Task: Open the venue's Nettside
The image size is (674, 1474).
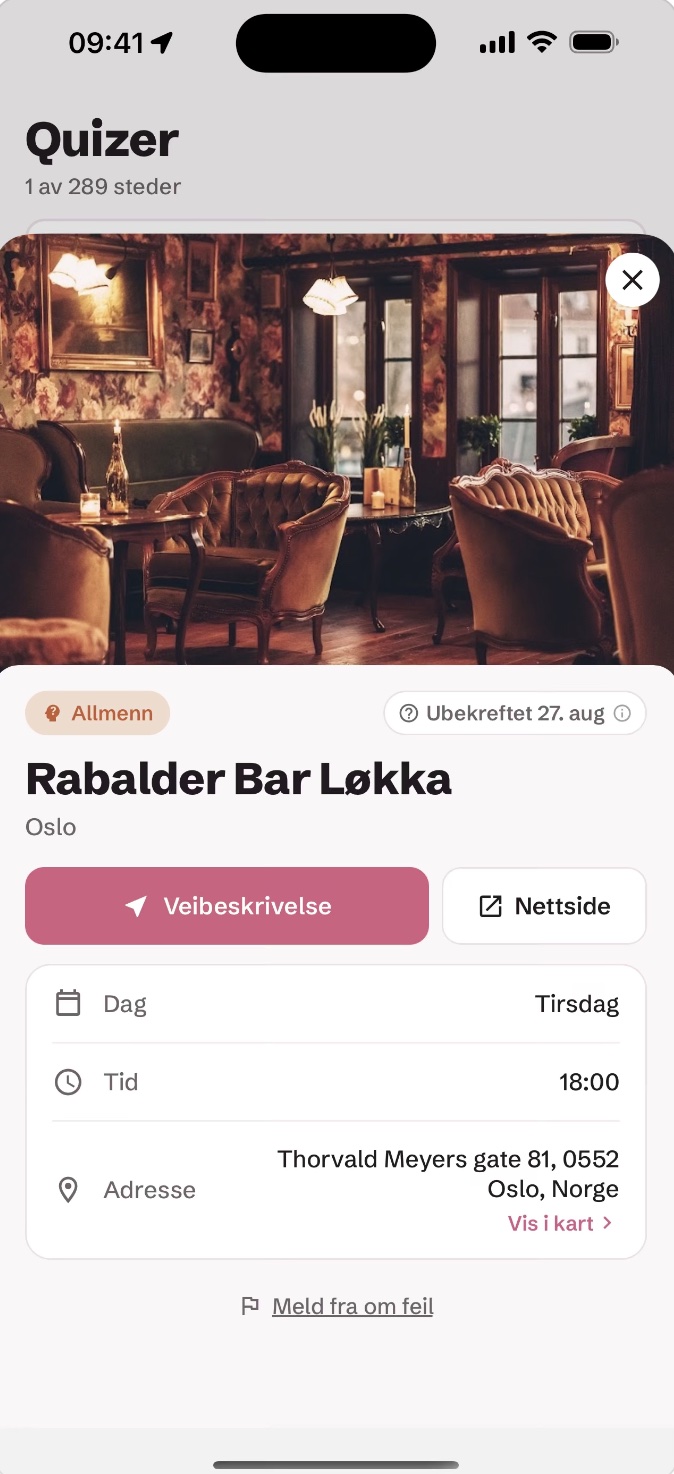Action: tap(544, 906)
